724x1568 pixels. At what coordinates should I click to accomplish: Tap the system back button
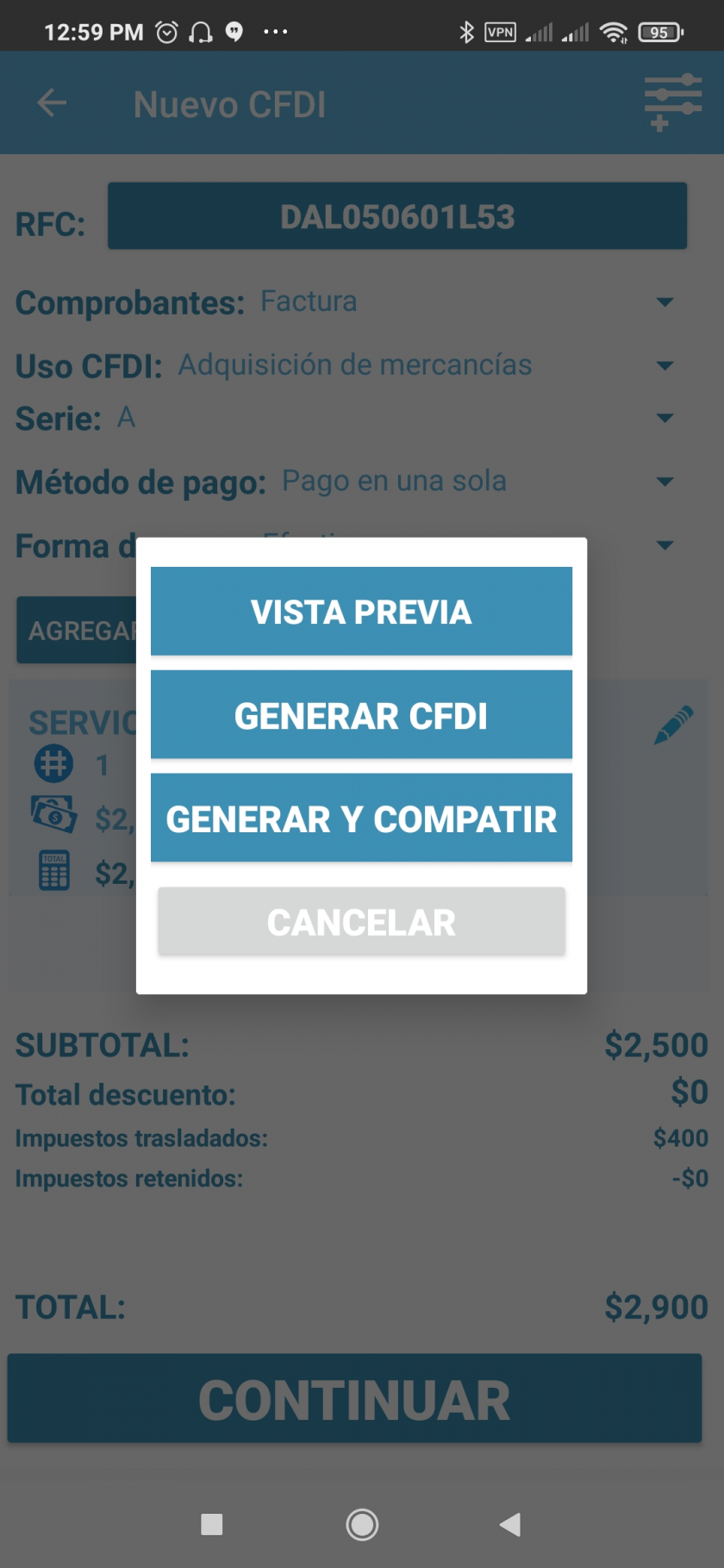510,1524
